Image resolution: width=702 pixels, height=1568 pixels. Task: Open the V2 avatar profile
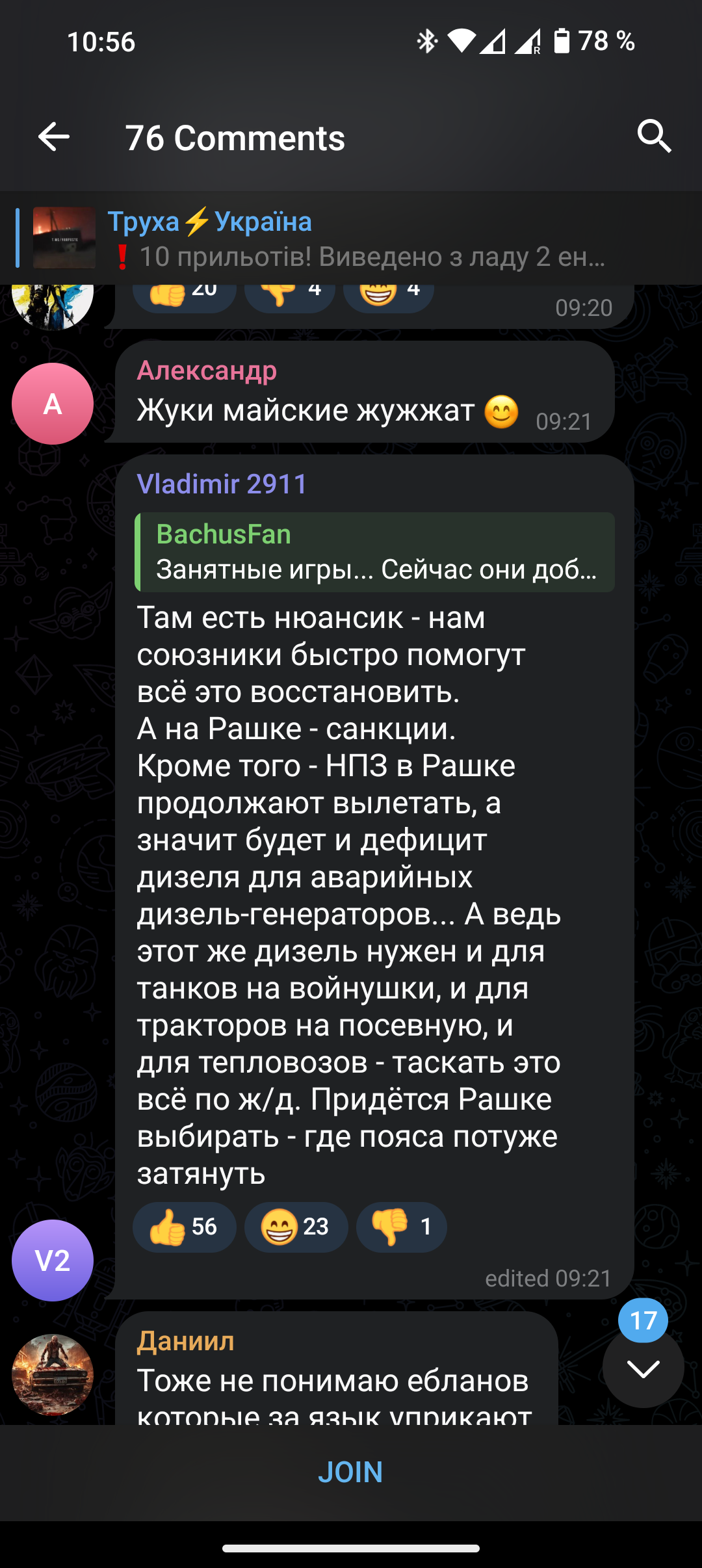coord(53,1261)
